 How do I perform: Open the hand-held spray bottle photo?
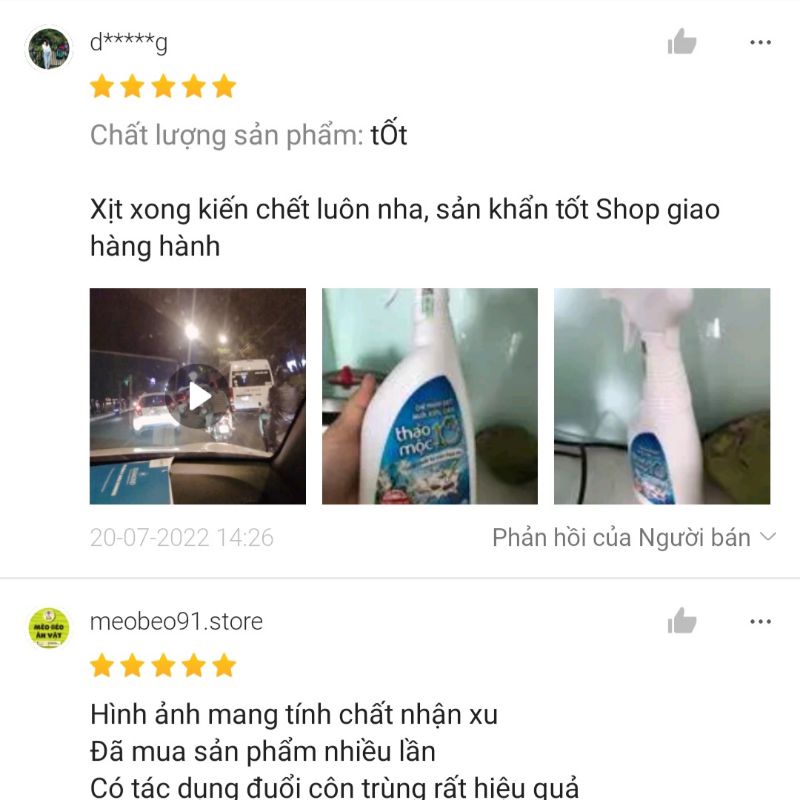(x=429, y=396)
